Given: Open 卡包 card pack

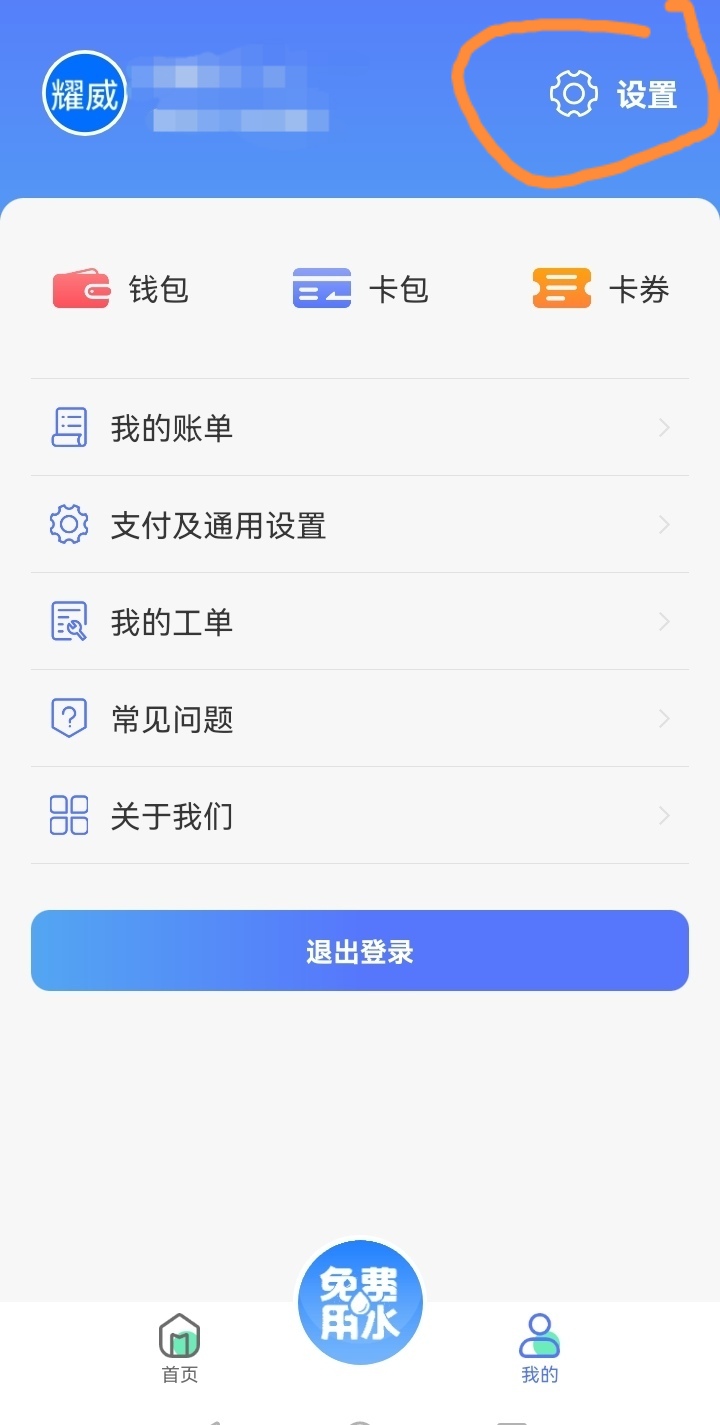Looking at the screenshot, I should pyautogui.click(x=360, y=290).
